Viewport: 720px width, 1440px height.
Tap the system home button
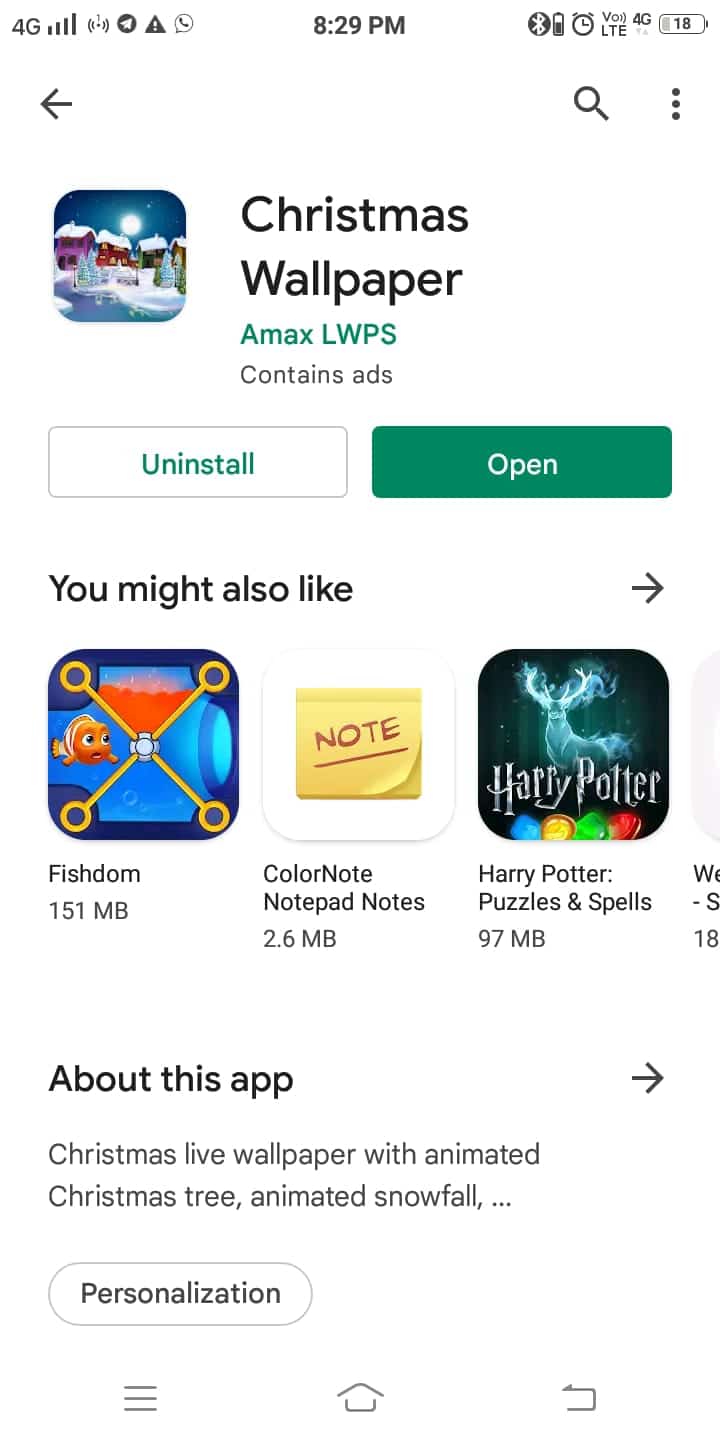point(360,1397)
